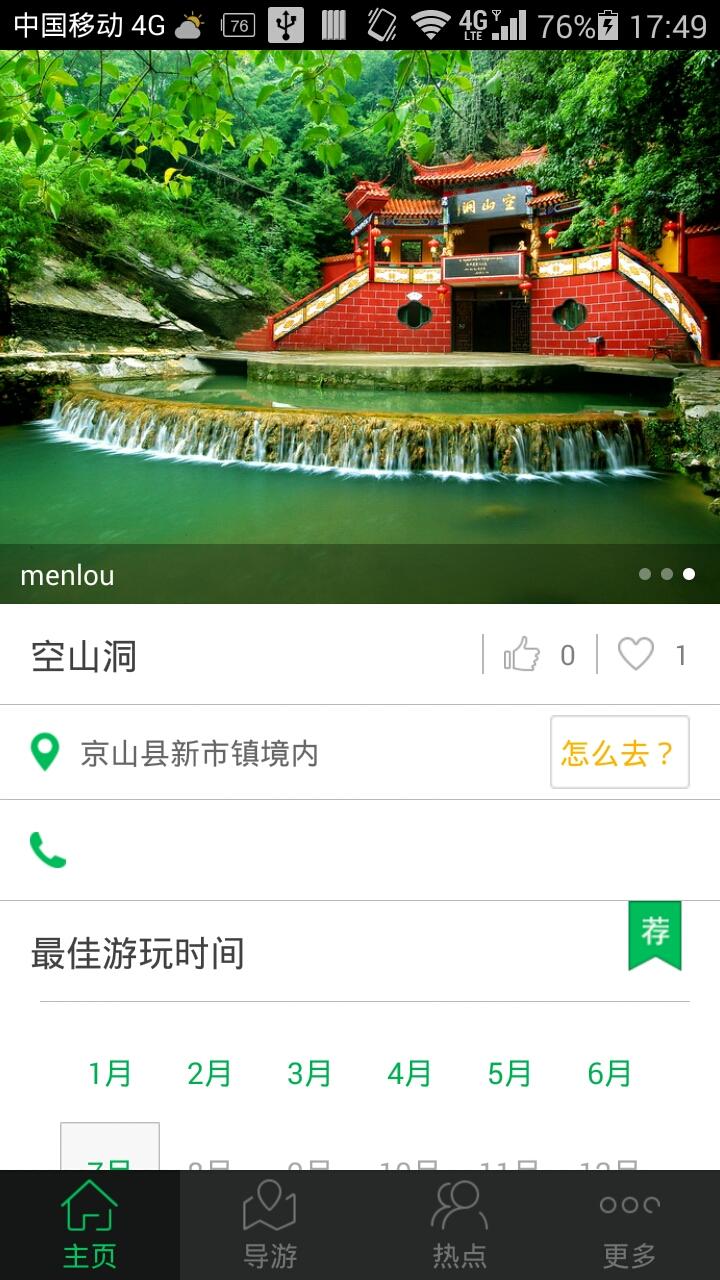The height and width of the screenshot is (1280, 720).
Task: Toggle favorite by tapping the heart counter
Action: (x=658, y=654)
